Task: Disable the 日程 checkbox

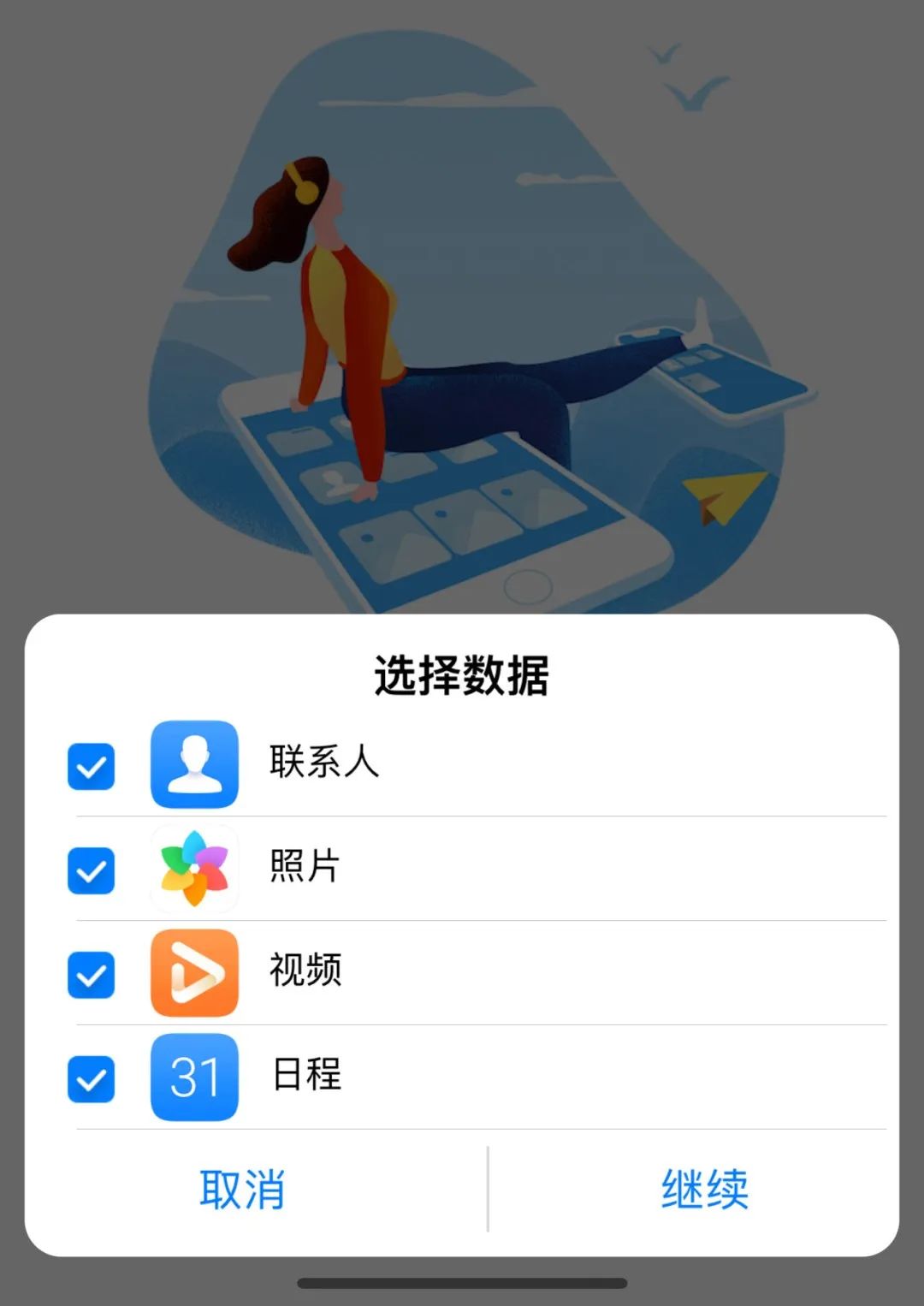Action: click(x=91, y=1077)
